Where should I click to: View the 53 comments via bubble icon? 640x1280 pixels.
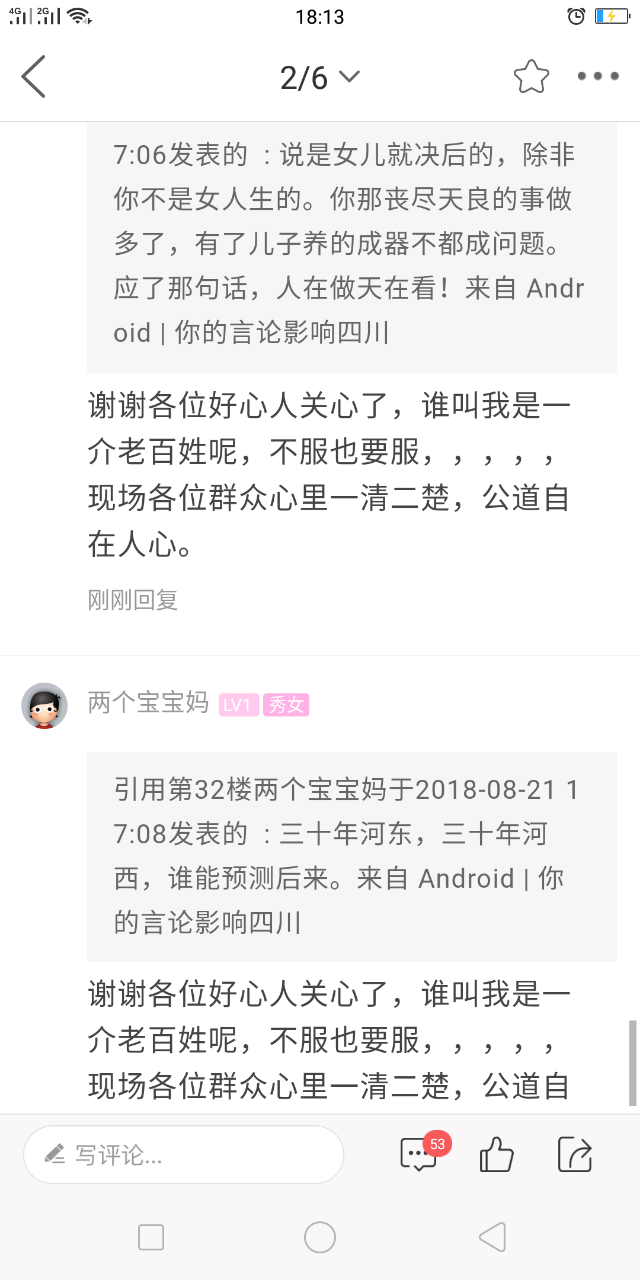pos(419,1155)
